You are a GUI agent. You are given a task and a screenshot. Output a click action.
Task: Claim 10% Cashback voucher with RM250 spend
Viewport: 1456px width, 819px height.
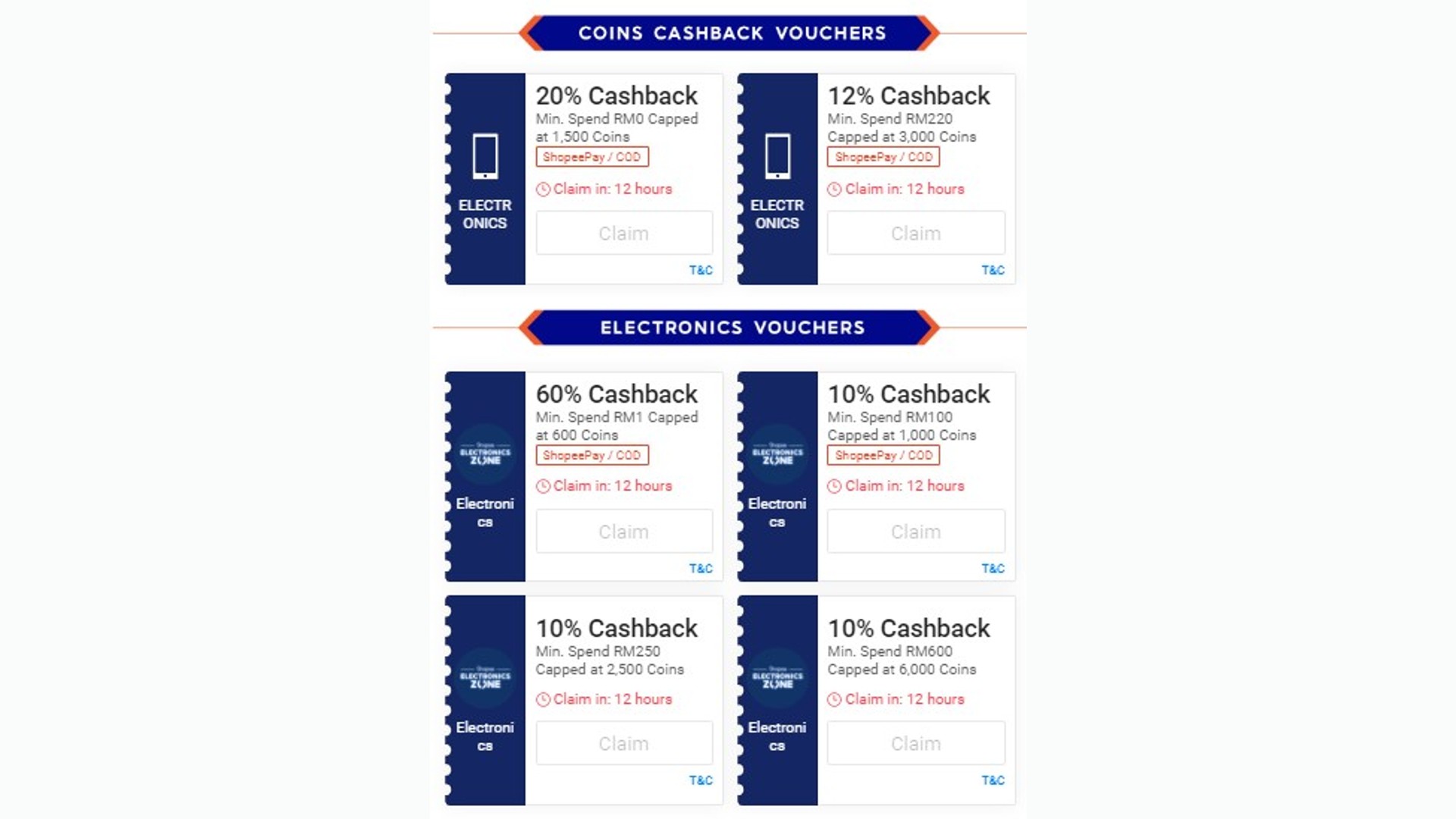[x=623, y=743]
